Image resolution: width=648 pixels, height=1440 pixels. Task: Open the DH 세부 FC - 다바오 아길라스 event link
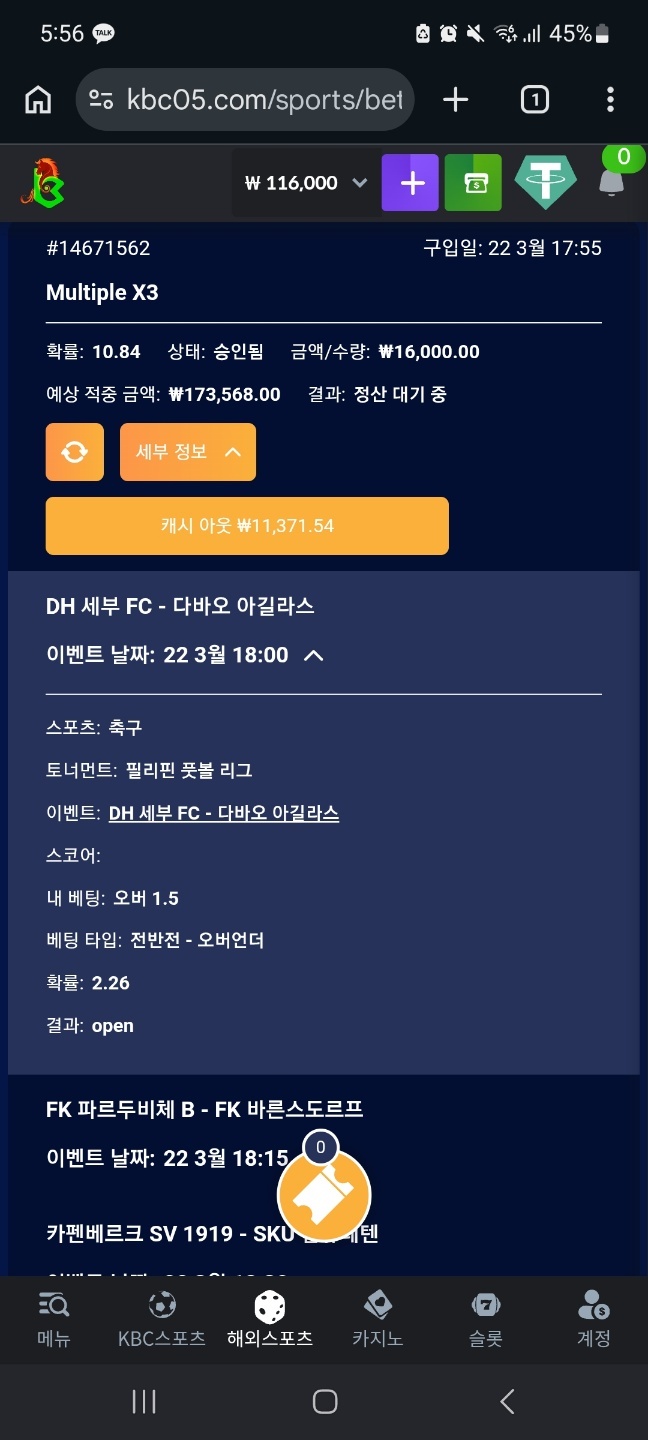(224, 813)
